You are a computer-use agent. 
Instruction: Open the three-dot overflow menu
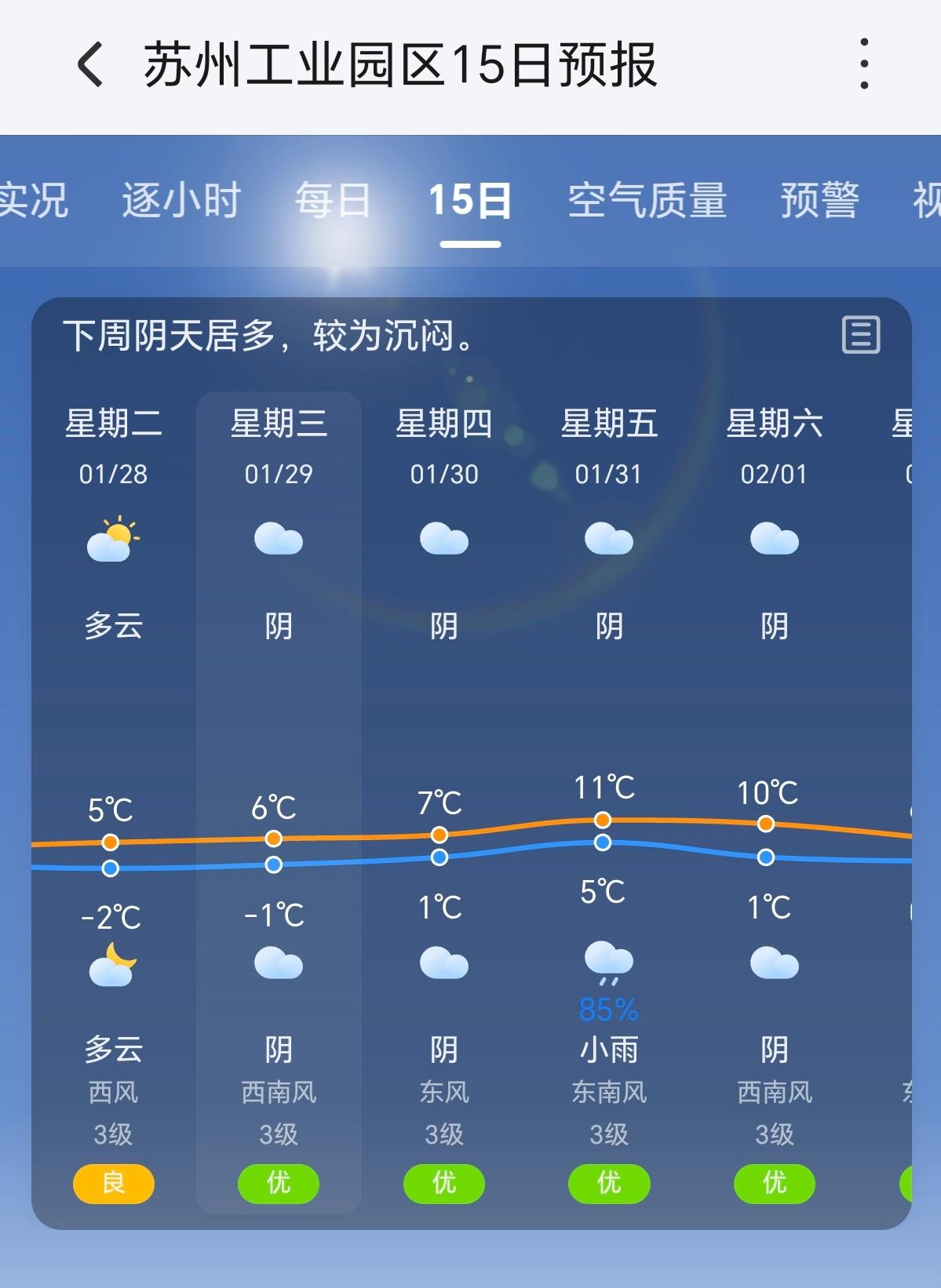click(x=864, y=64)
